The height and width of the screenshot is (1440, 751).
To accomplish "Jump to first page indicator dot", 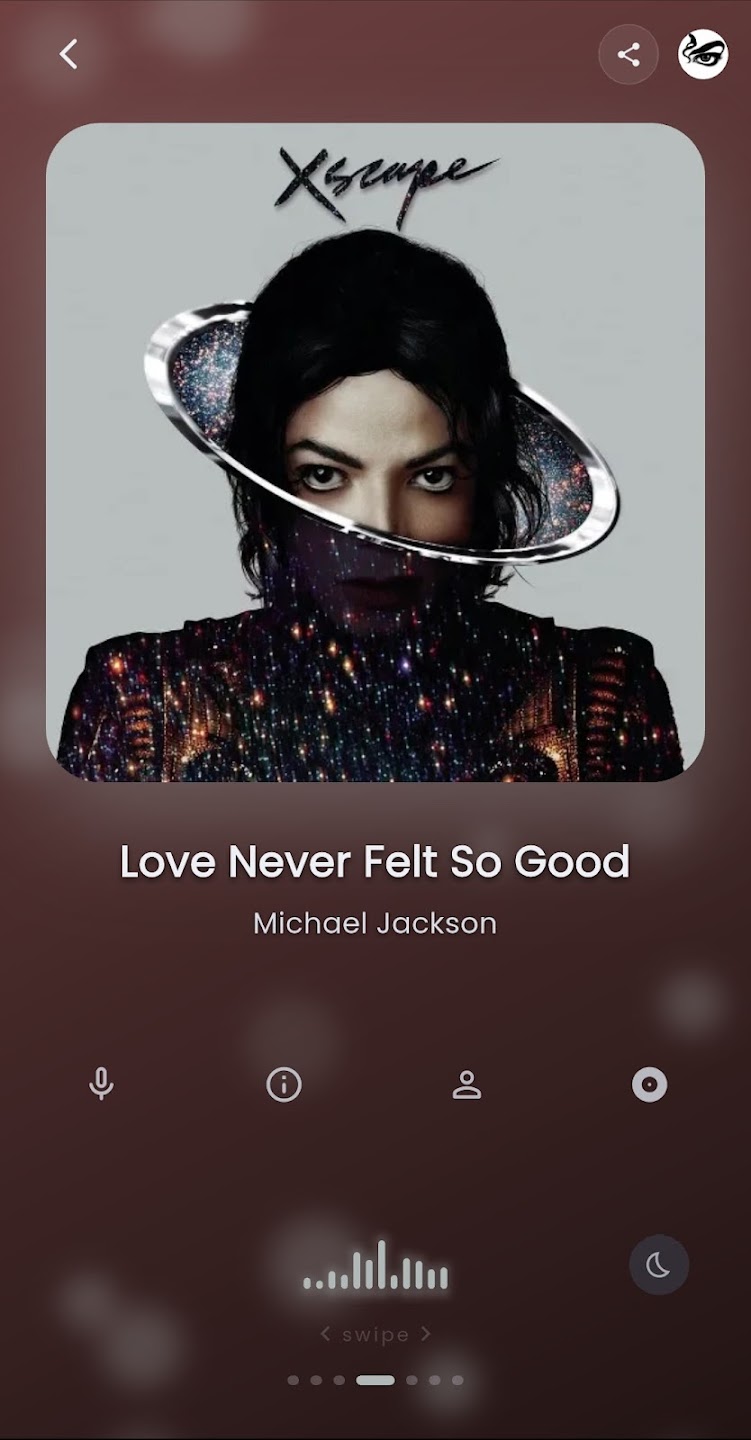I will [293, 1380].
